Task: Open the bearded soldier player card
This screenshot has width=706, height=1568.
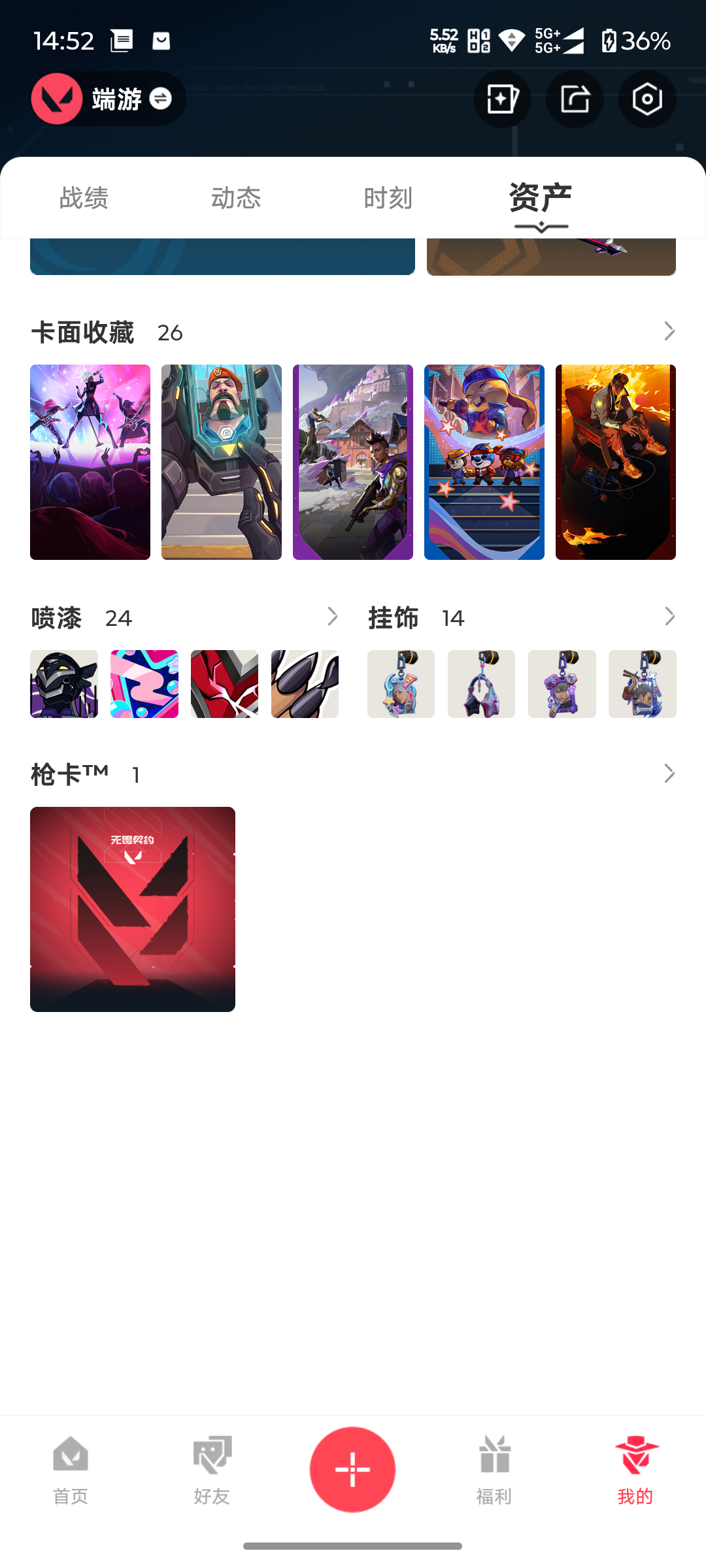Action: click(222, 462)
